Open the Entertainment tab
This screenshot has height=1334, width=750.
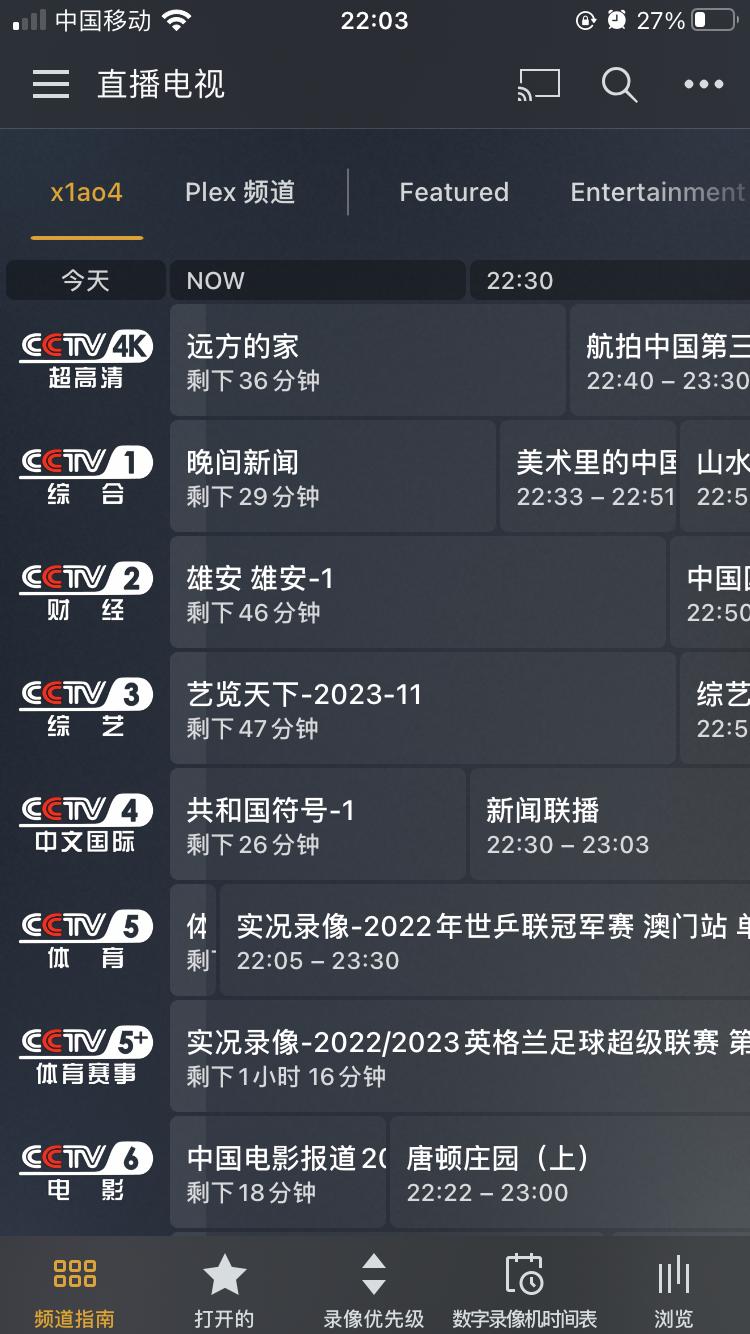(x=657, y=192)
